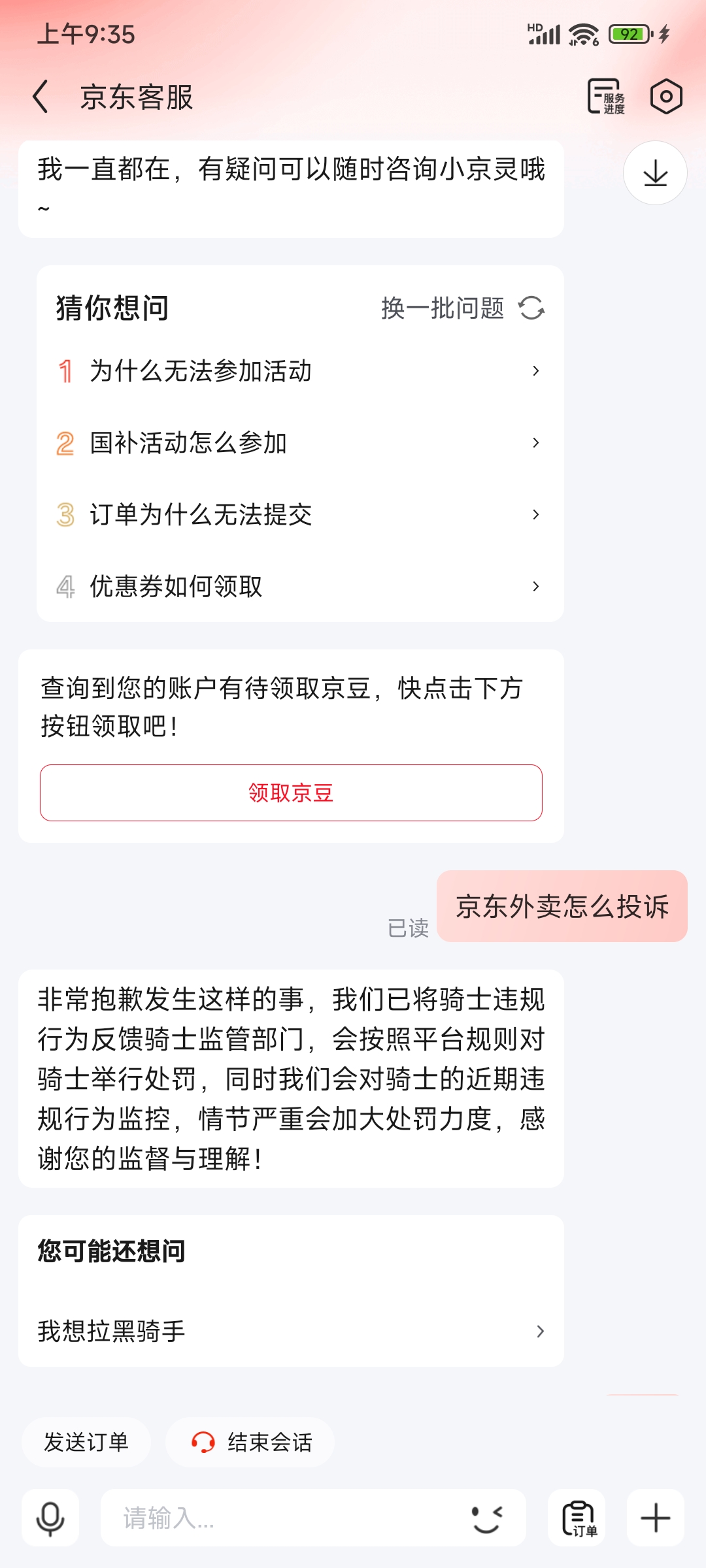Image resolution: width=706 pixels, height=1568 pixels.
Task: Tap the plus icon for more options
Action: [656, 1518]
